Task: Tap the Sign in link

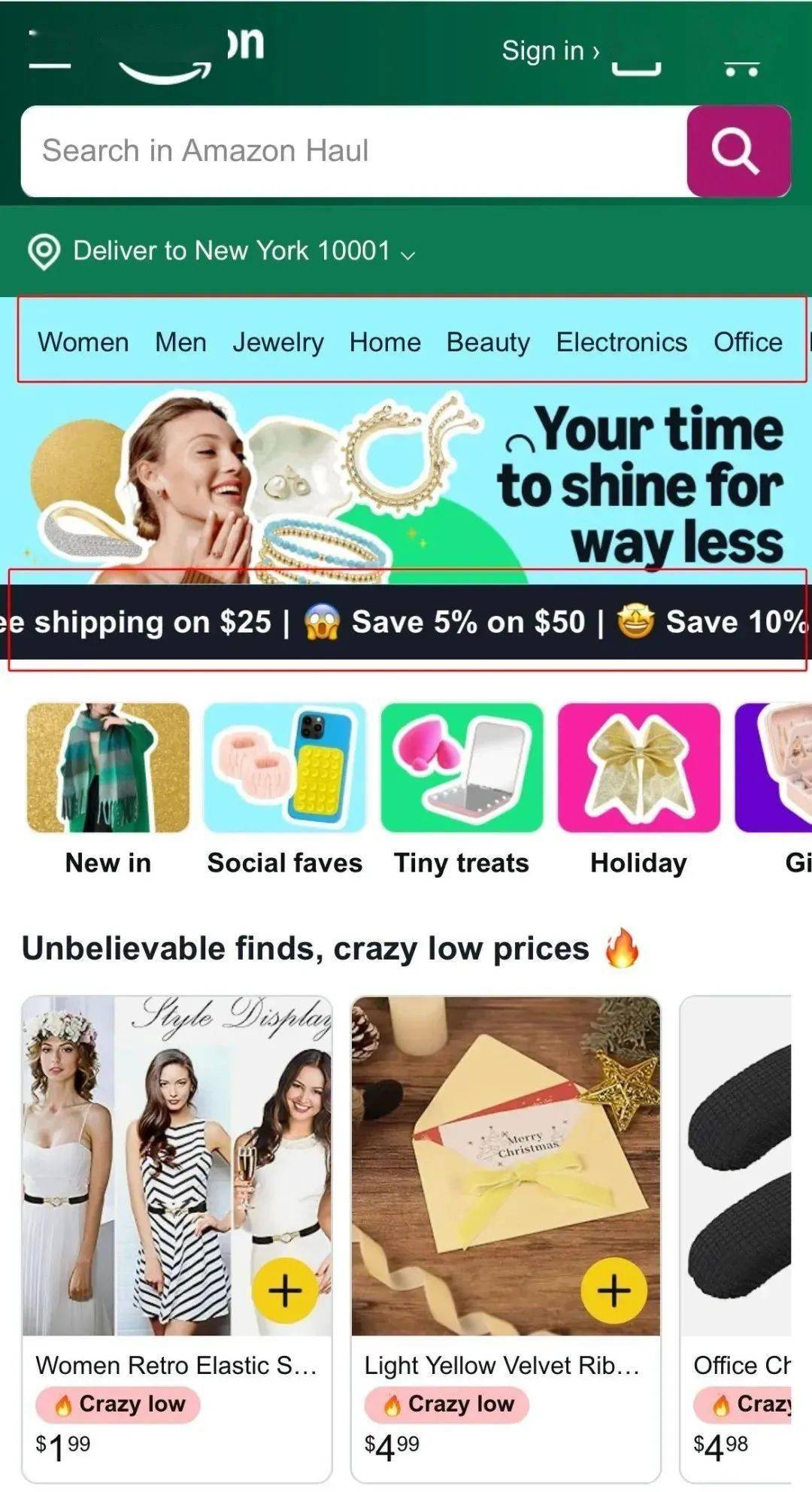Action: [550, 51]
